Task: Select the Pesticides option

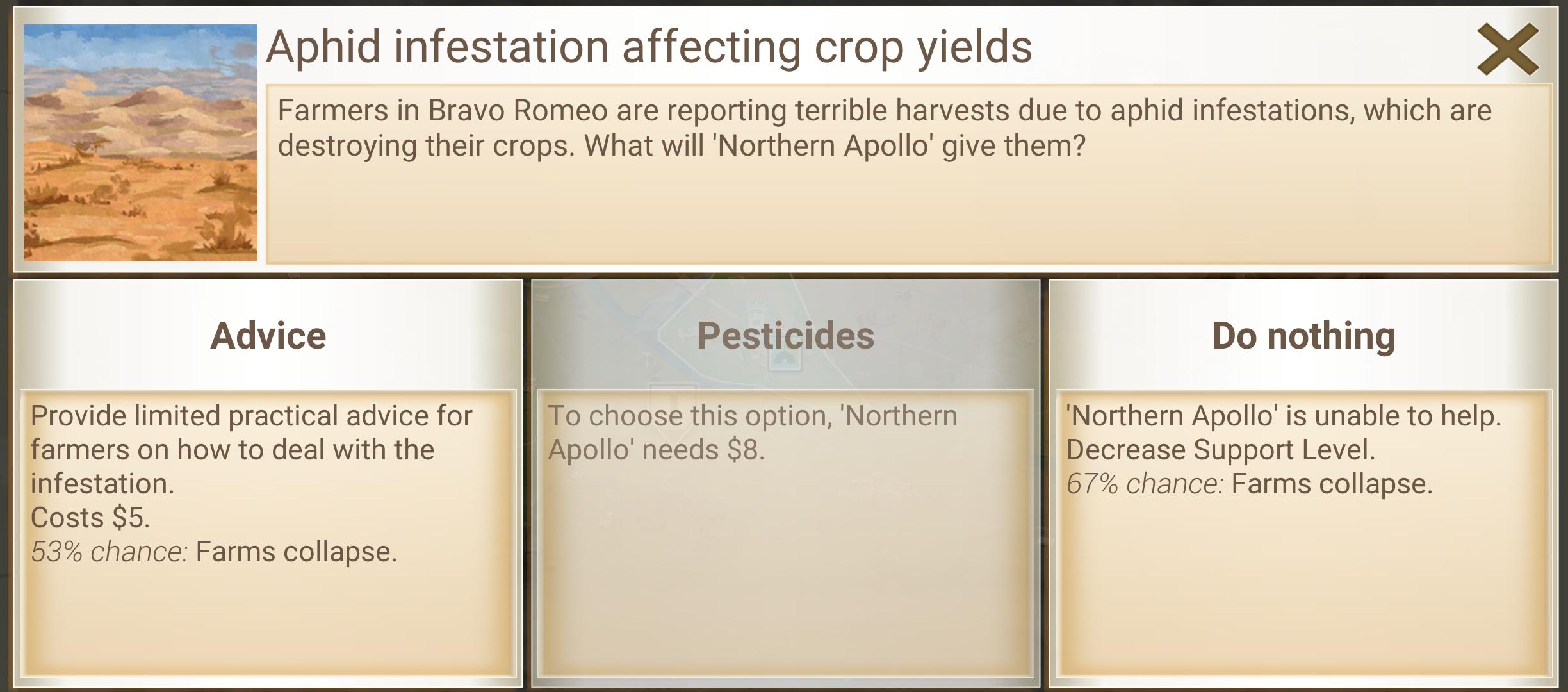Action: coord(785,336)
